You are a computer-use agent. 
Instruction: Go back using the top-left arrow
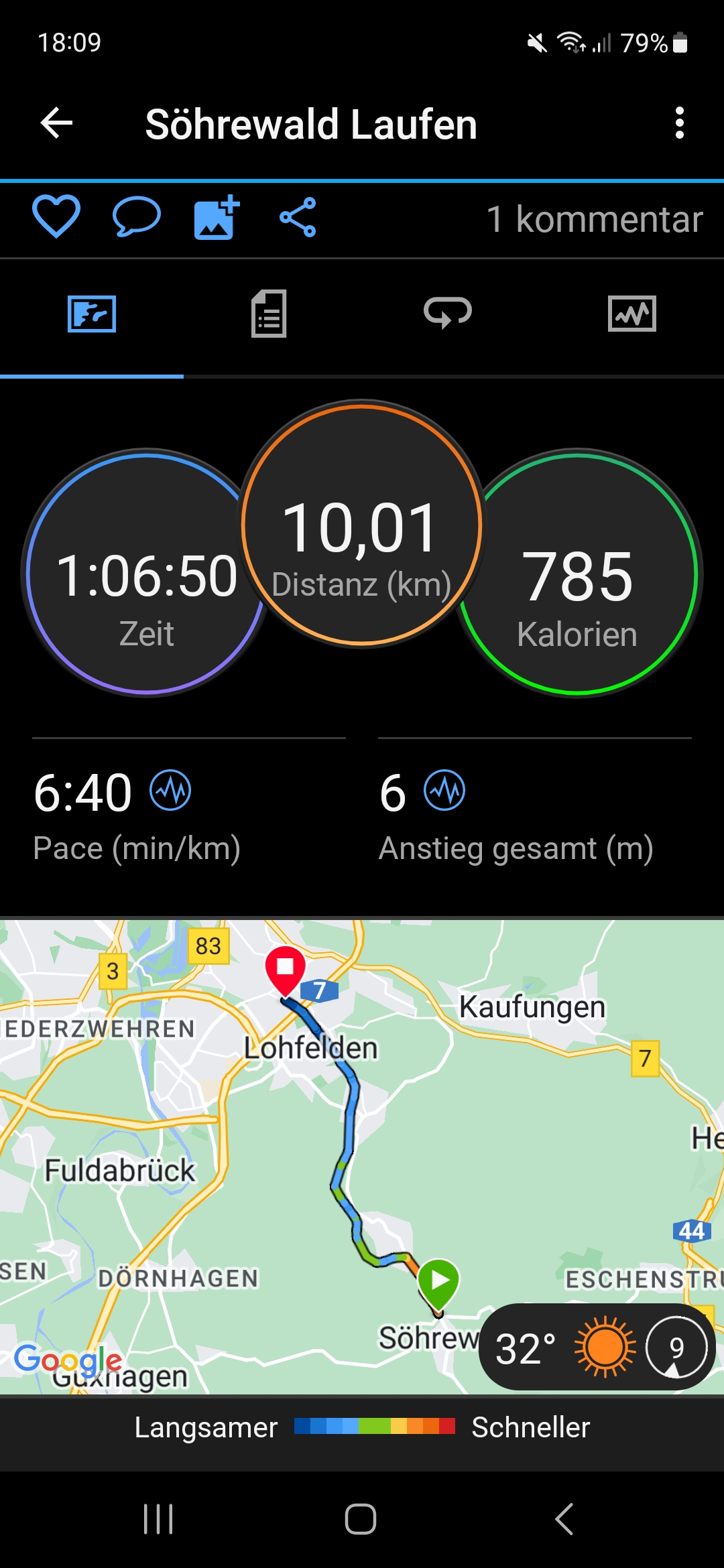tap(56, 123)
